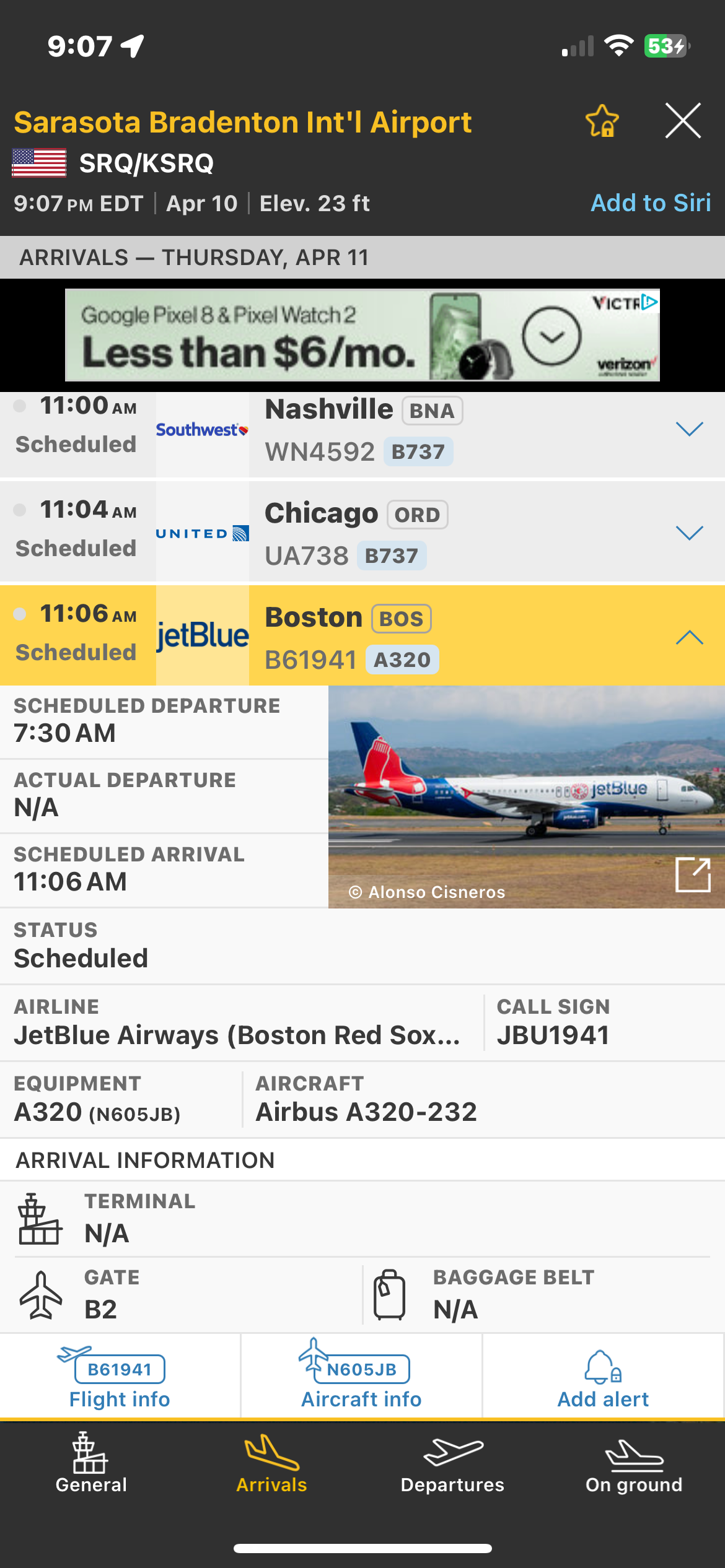725x1568 pixels.
Task: Open Aircraft info for N605JB
Action: (361, 1380)
